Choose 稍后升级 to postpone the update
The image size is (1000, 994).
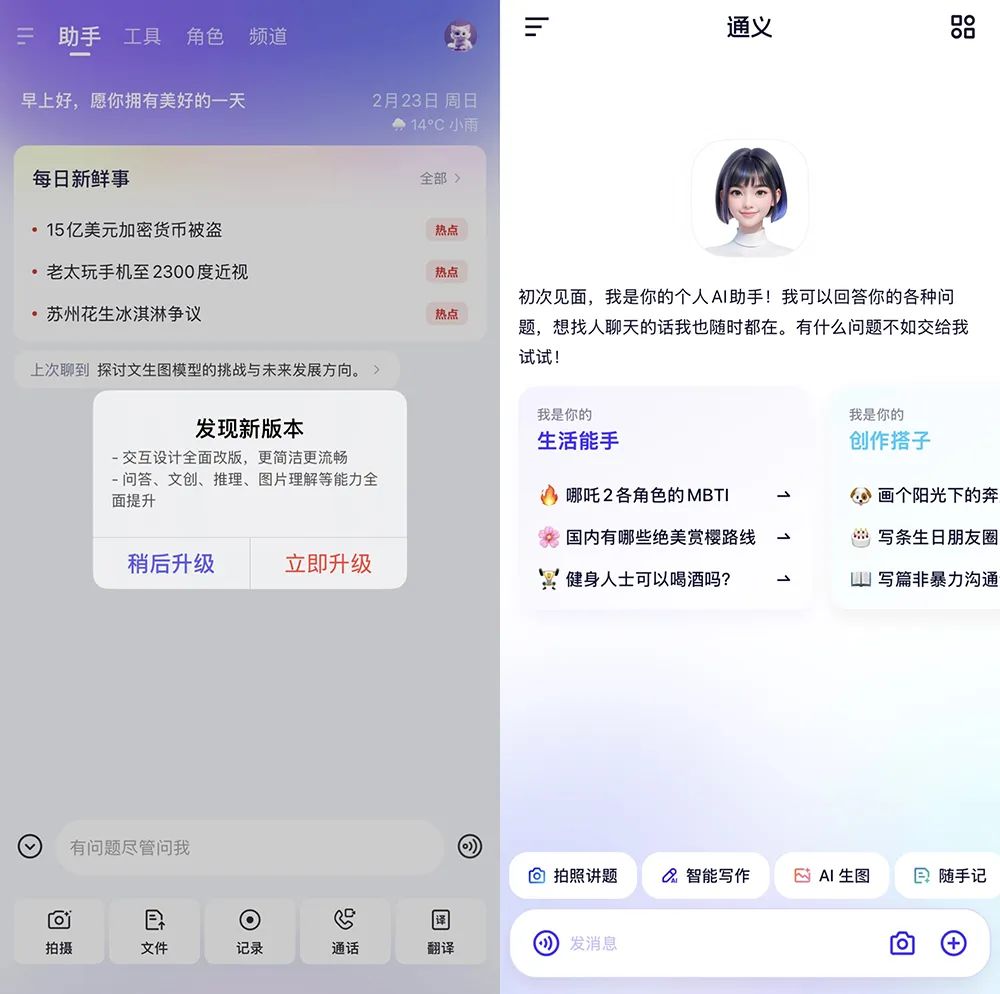171,563
